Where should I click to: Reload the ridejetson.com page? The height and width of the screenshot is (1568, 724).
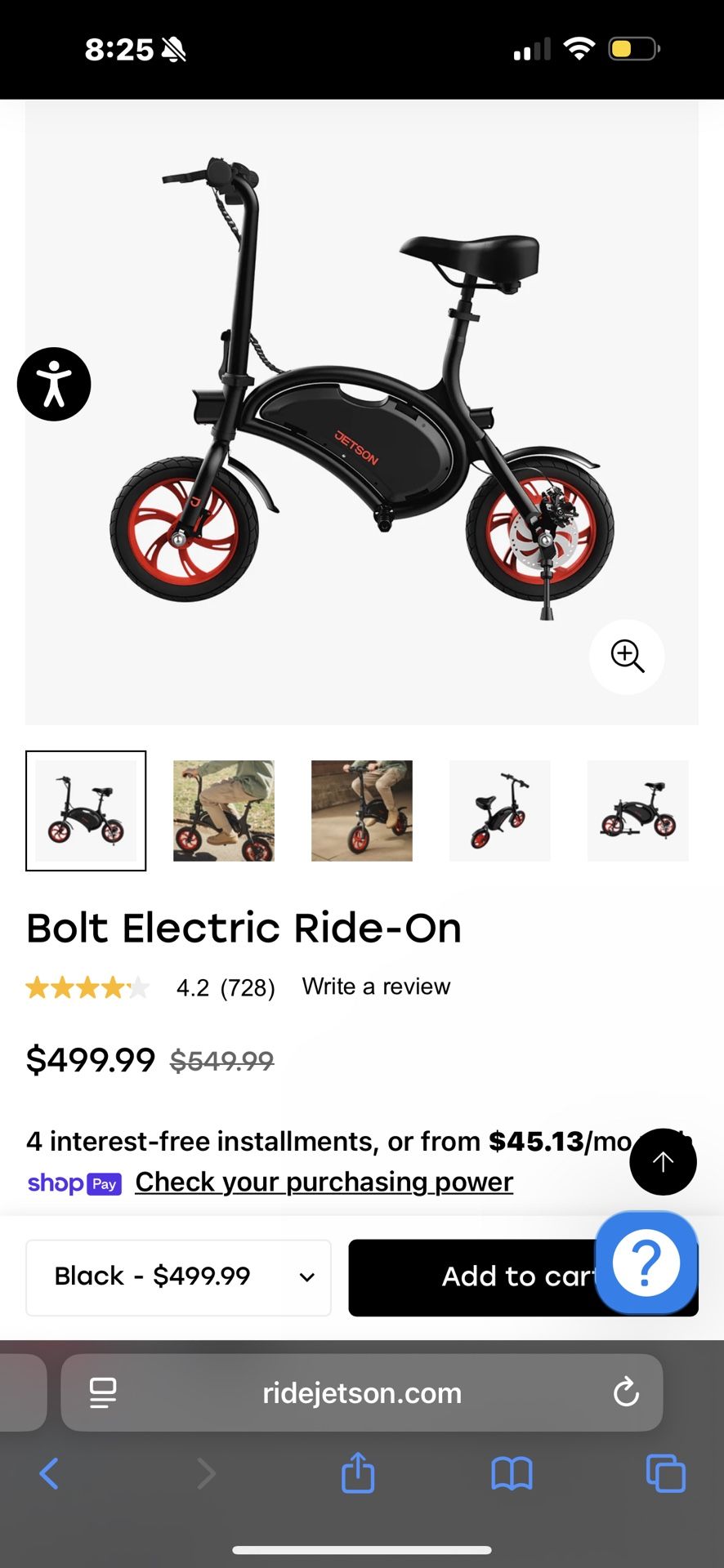[x=626, y=1393]
